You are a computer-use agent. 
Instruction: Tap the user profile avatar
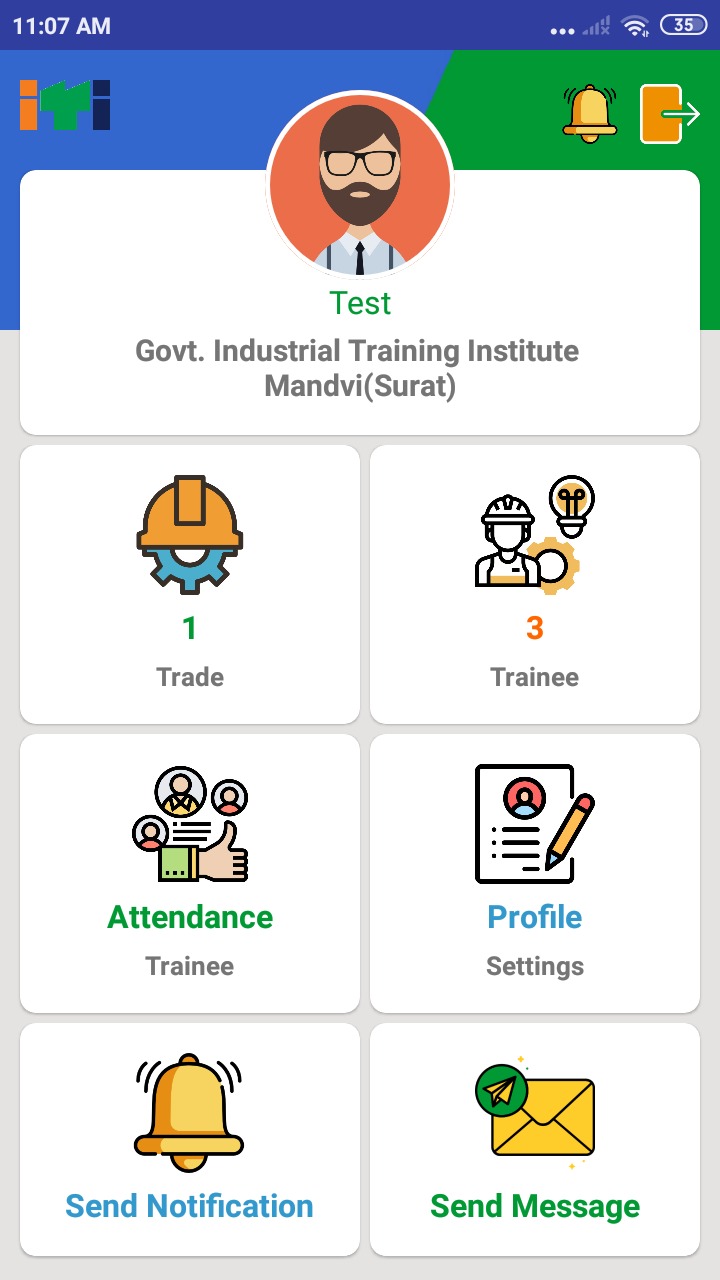tap(360, 185)
